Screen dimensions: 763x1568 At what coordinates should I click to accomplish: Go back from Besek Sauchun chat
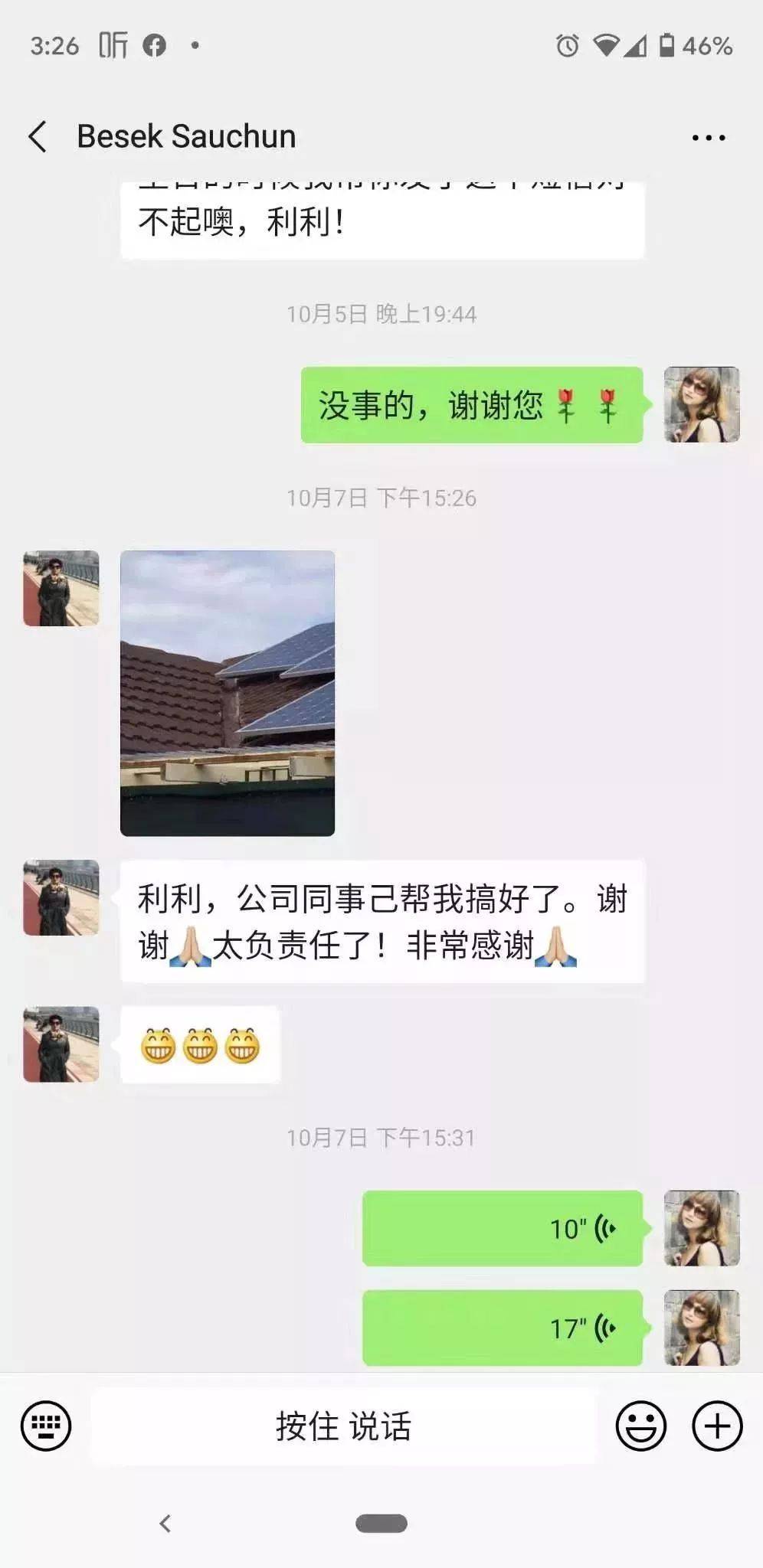click(38, 137)
